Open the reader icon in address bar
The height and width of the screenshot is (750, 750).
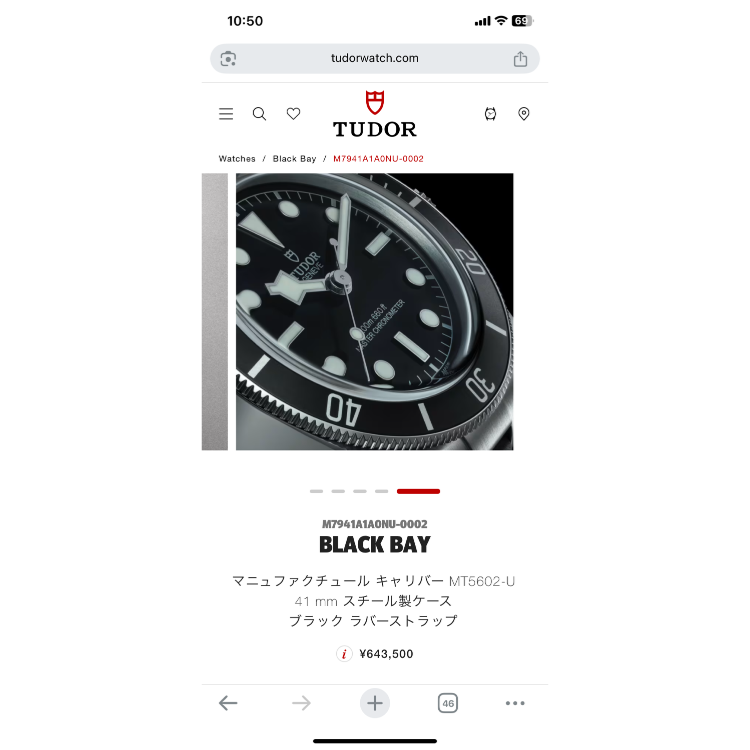pos(229,59)
